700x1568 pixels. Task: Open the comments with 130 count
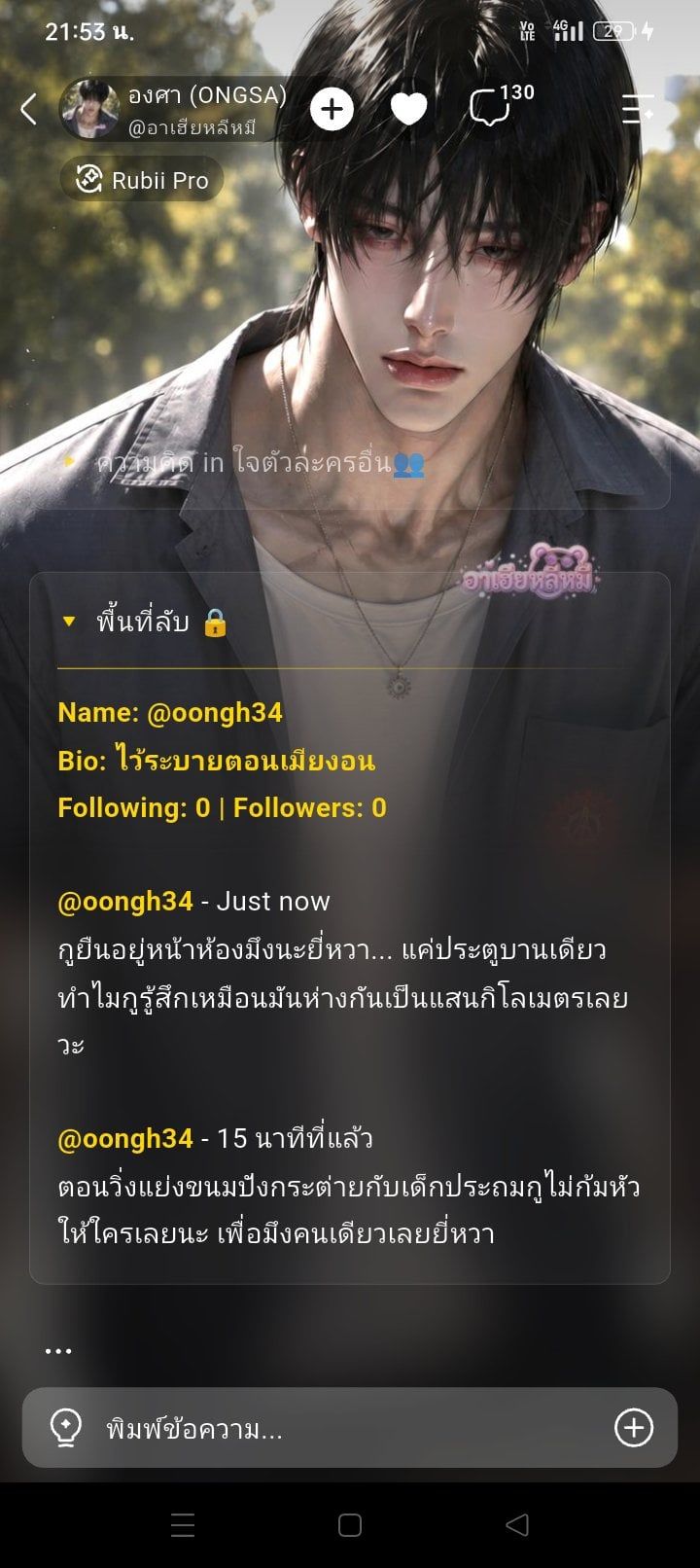click(500, 105)
